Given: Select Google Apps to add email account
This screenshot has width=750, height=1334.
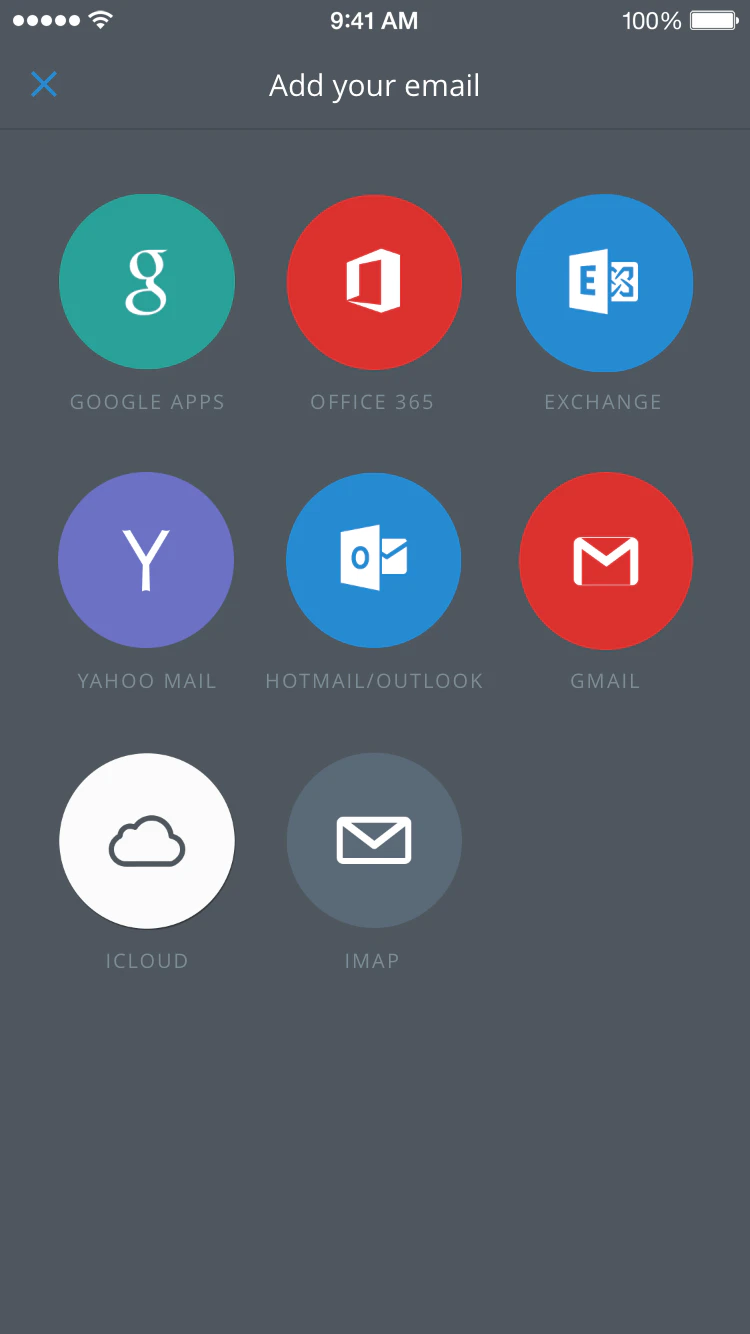Looking at the screenshot, I should click(x=147, y=281).
